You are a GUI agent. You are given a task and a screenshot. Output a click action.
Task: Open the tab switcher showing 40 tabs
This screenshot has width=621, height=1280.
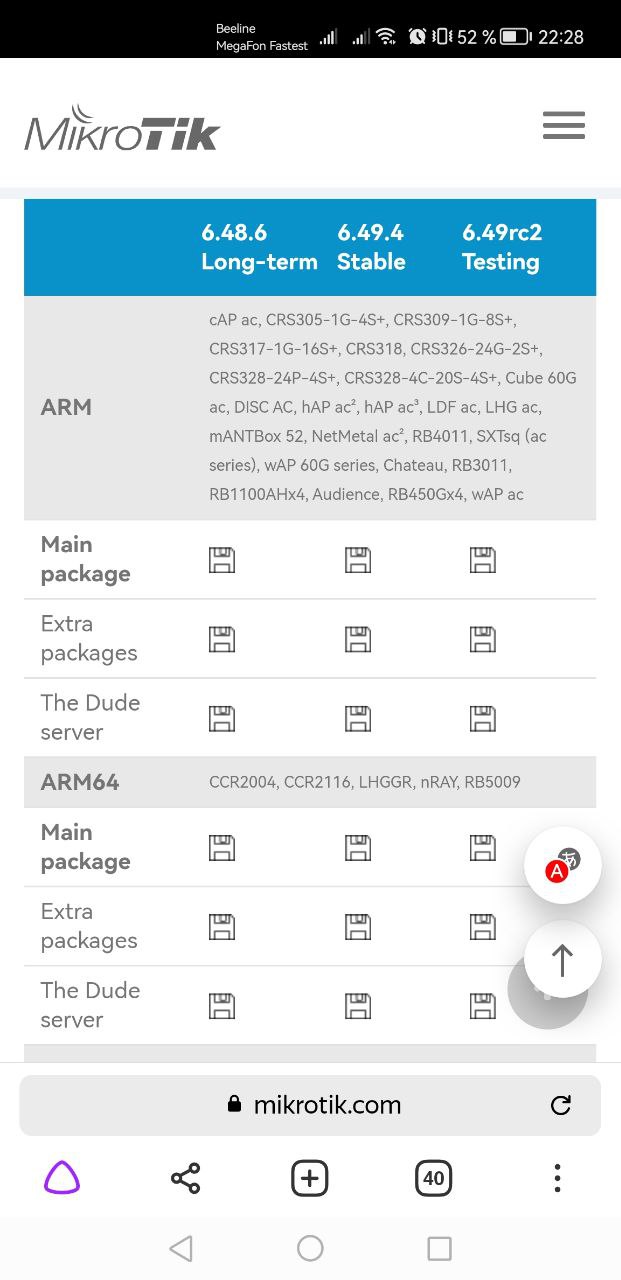point(434,1178)
